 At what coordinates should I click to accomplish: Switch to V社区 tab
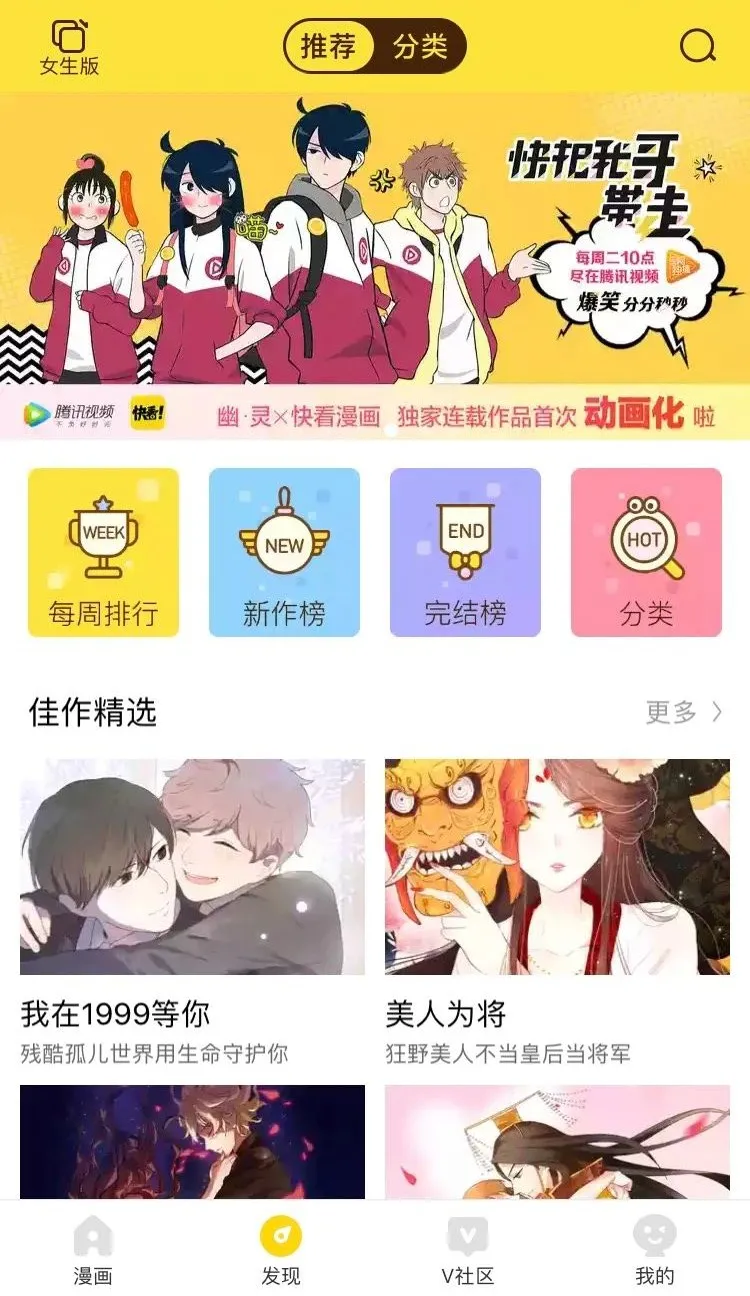click(x=468, y=1249)
